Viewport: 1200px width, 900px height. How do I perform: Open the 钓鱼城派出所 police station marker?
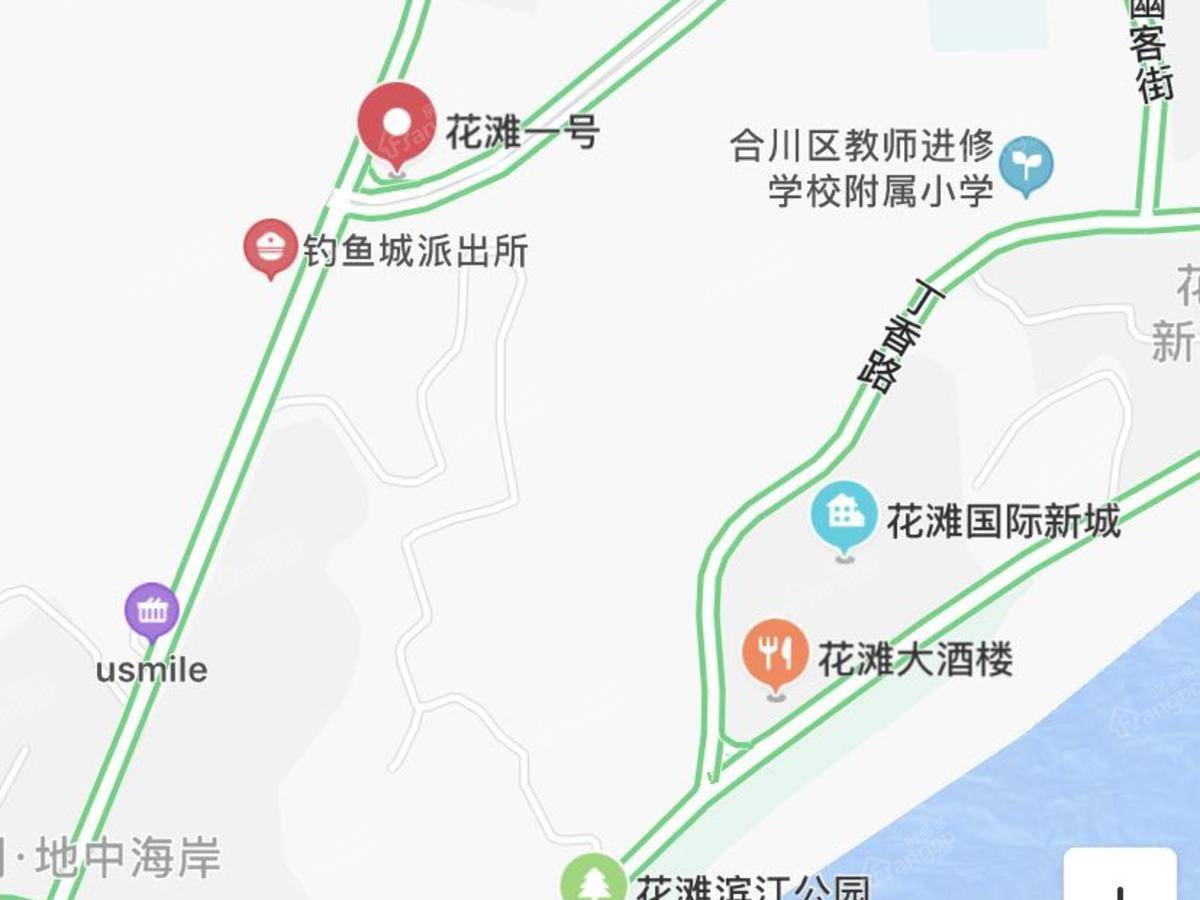[270, 245]
